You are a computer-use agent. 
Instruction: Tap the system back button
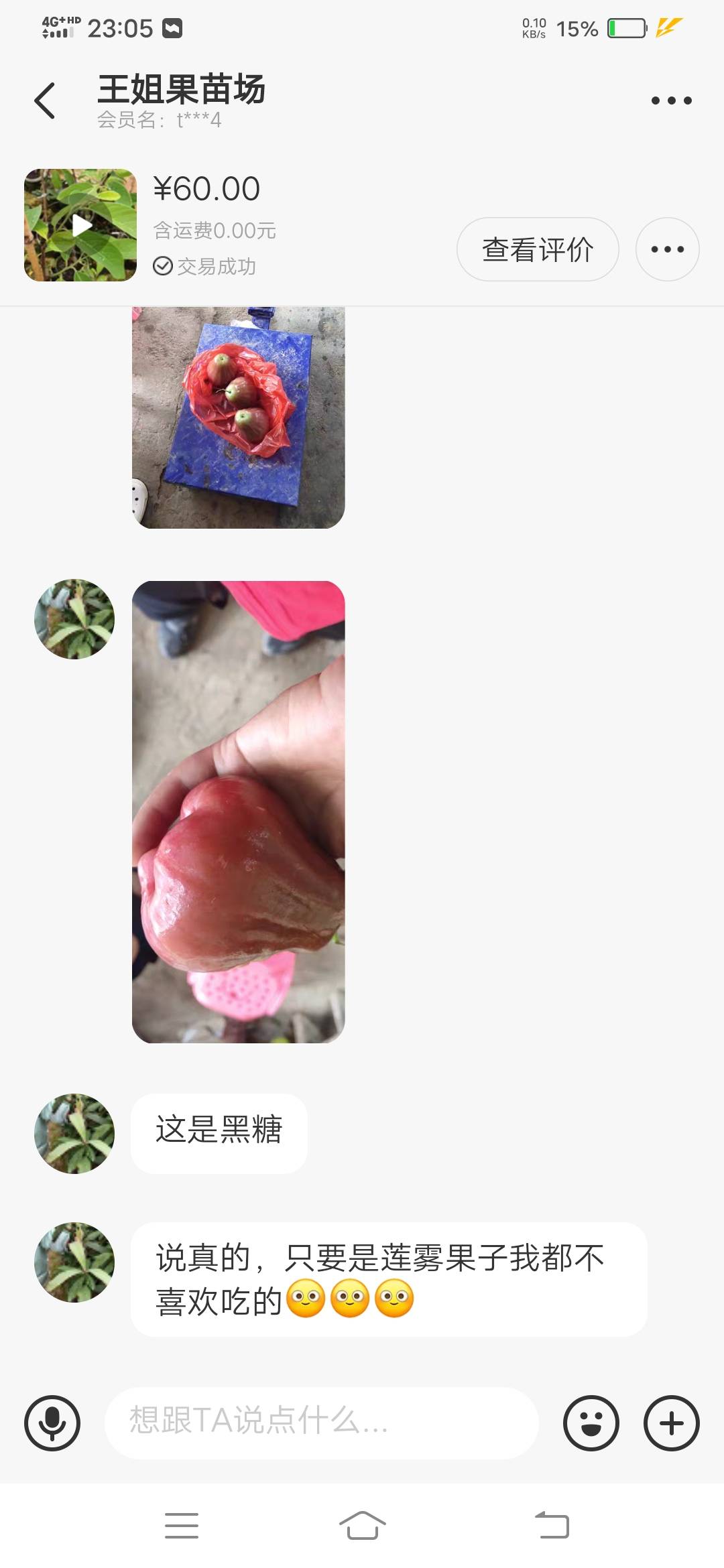coord(552,1525)
